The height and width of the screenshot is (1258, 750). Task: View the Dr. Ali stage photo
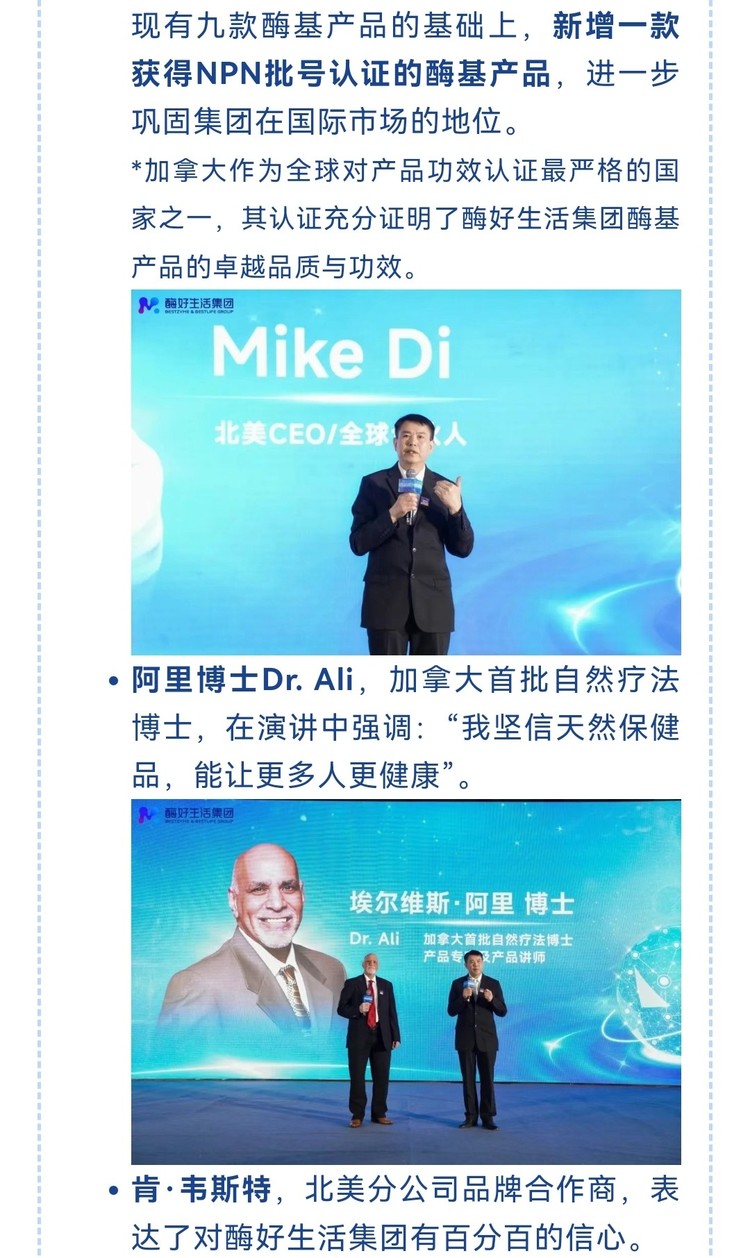point(406,981)
